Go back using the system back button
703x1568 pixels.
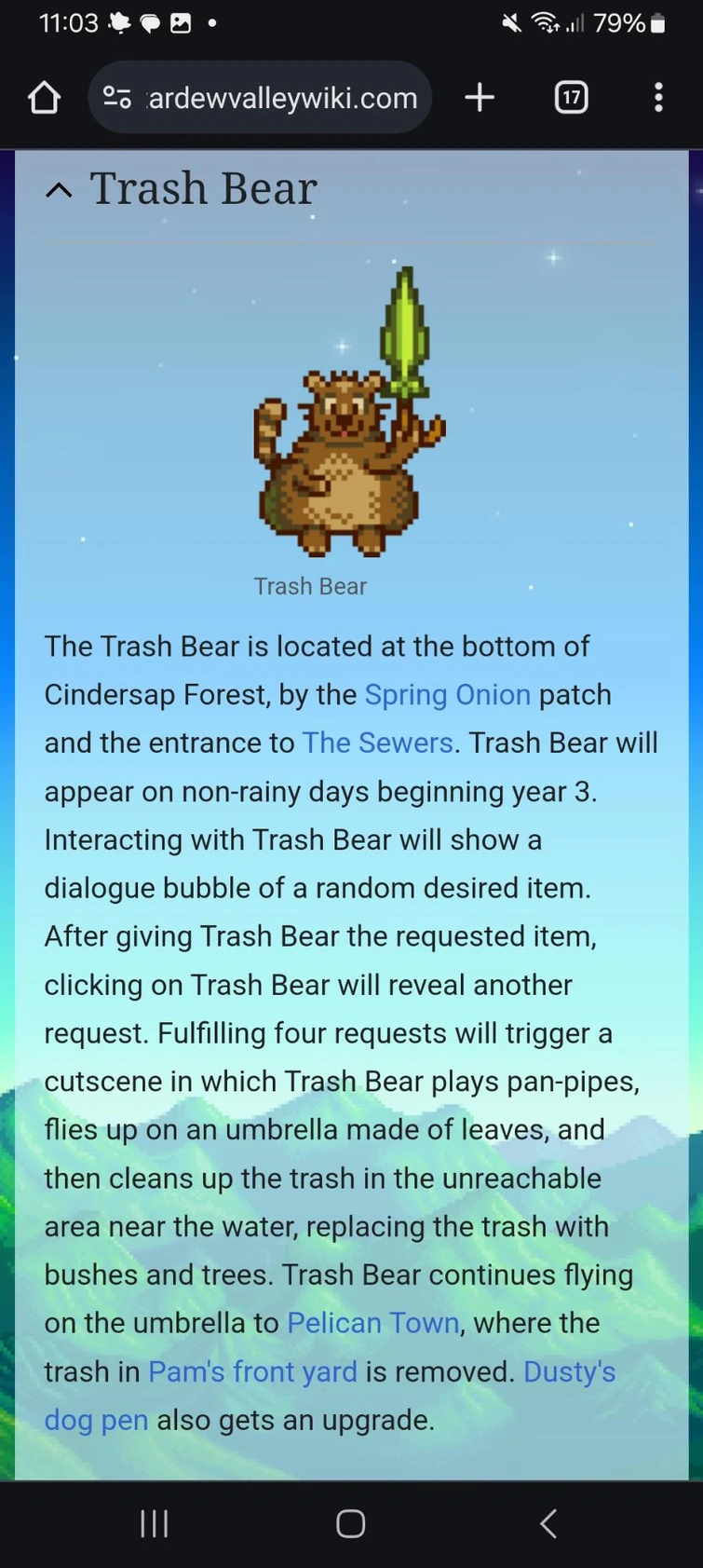point(548,1524)
